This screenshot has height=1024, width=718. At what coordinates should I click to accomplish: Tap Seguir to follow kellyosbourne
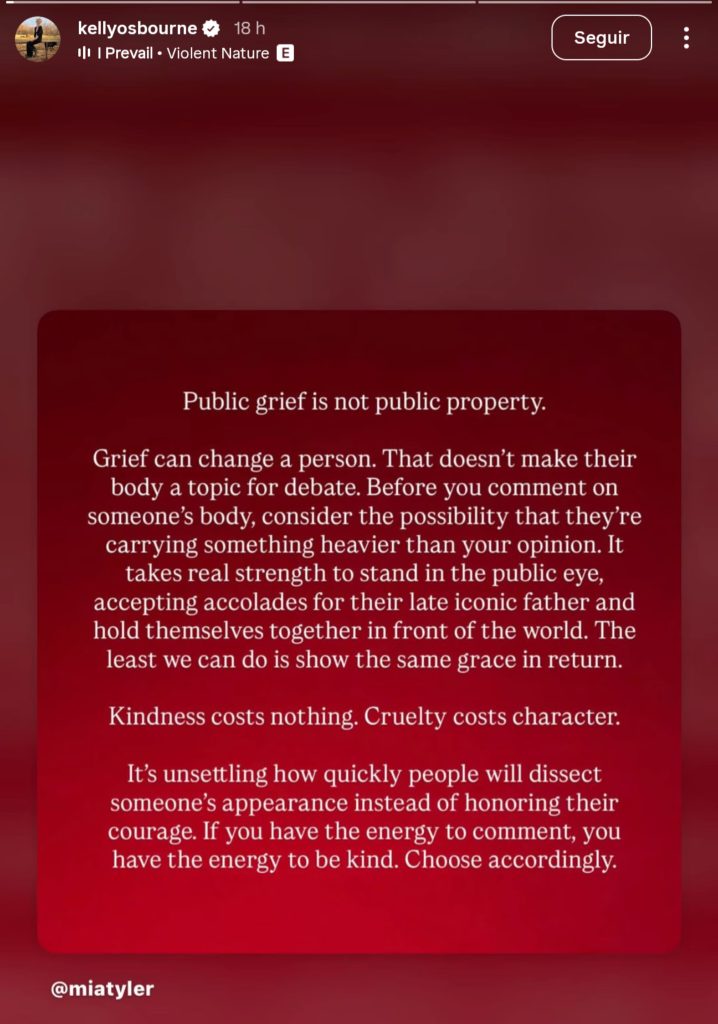601,38
